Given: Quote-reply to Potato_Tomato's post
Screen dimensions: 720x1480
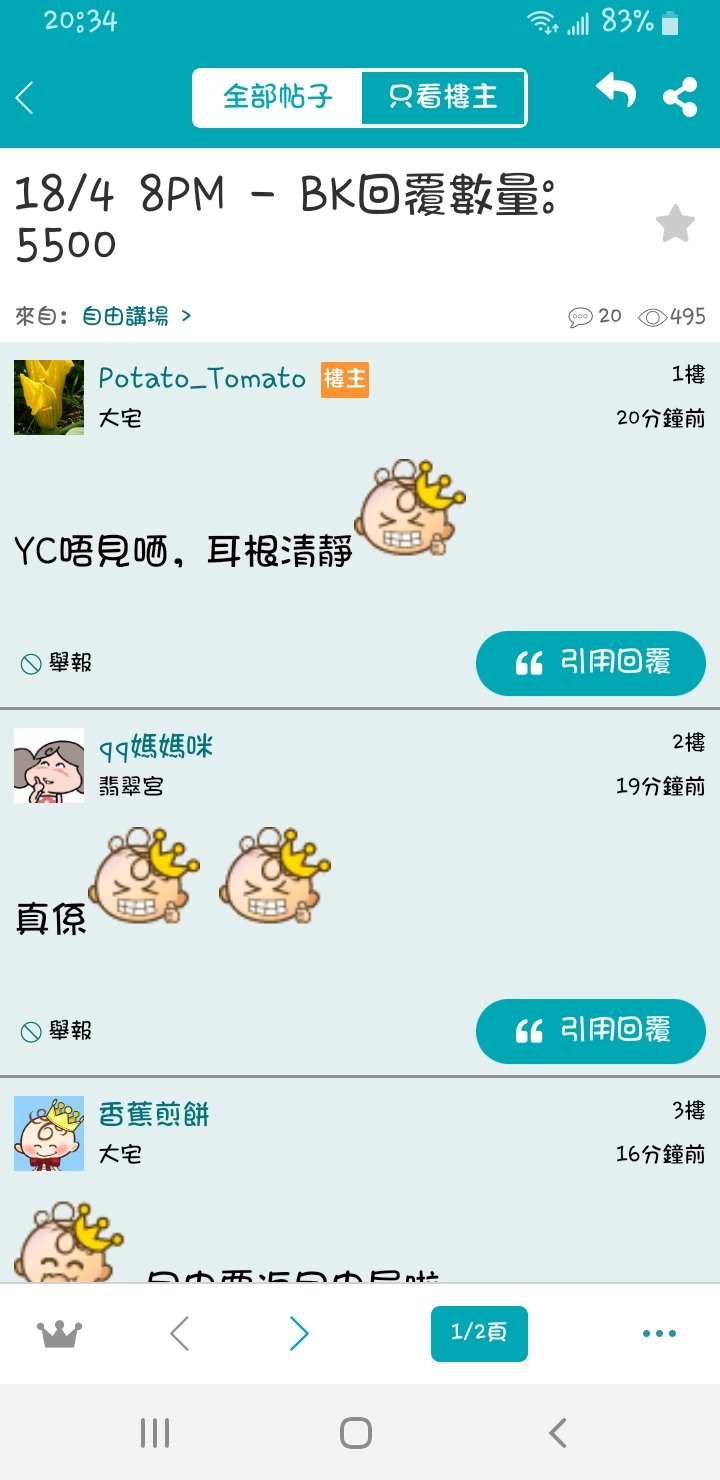Looking at the screenshot, I should click(x=591, y=663).
